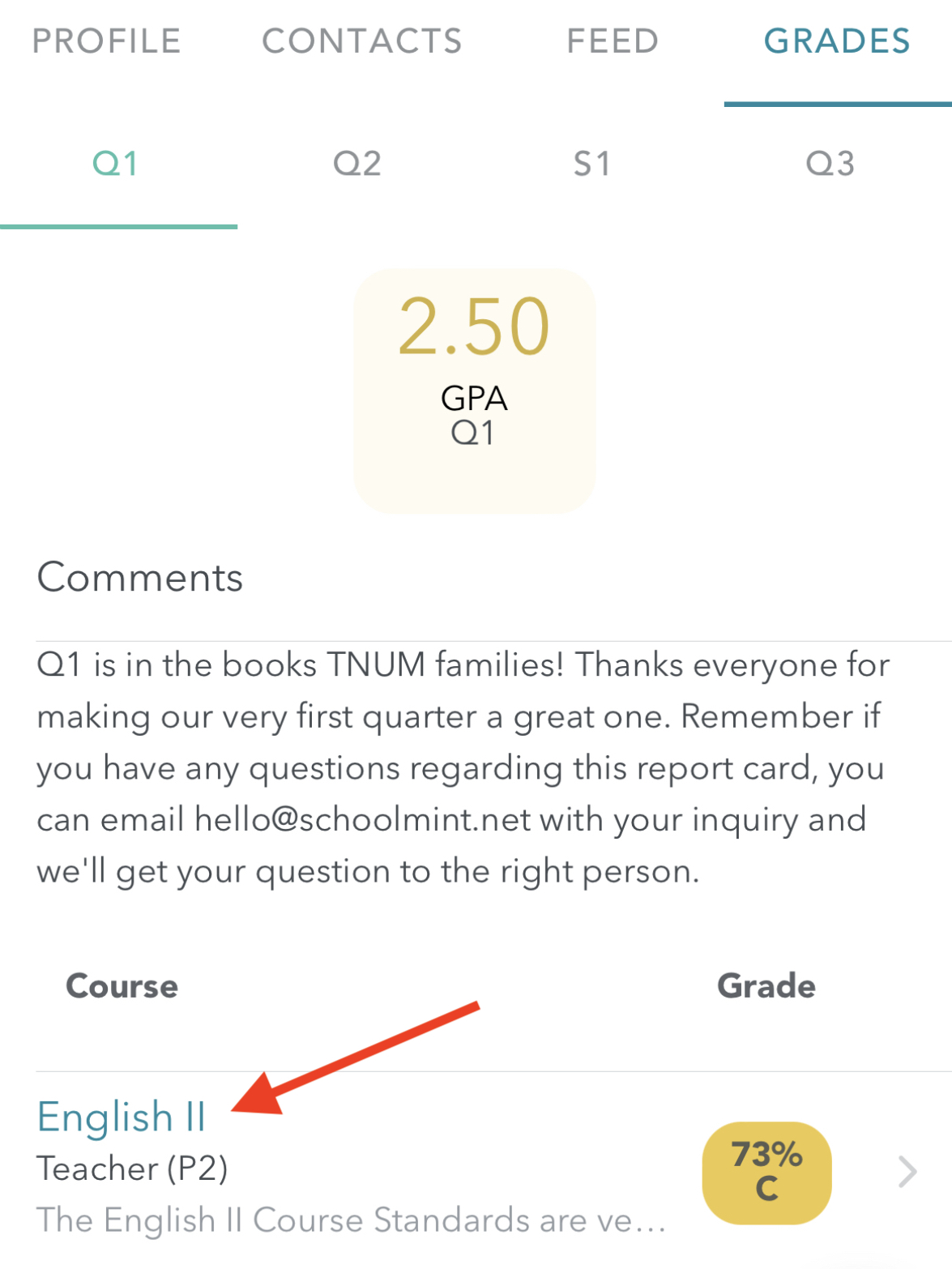Image resolution: width=952 pixels, height=1269 pixels.
Task: Open the English II course link
Action: (122, 1117)
